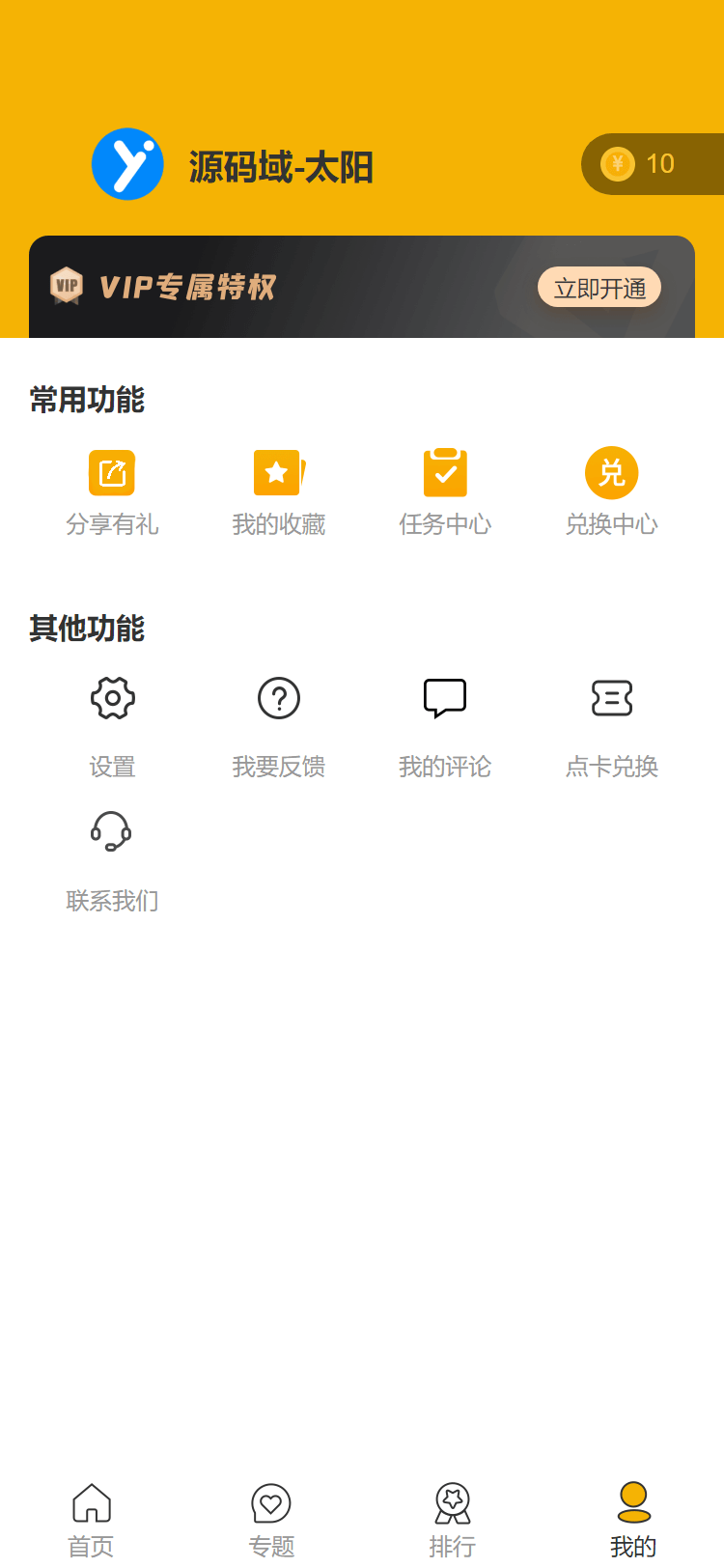Tap the yellow coin balance icon
Image resolution: width=724 pixels, height=1568 pixels.
coord(619,164)
